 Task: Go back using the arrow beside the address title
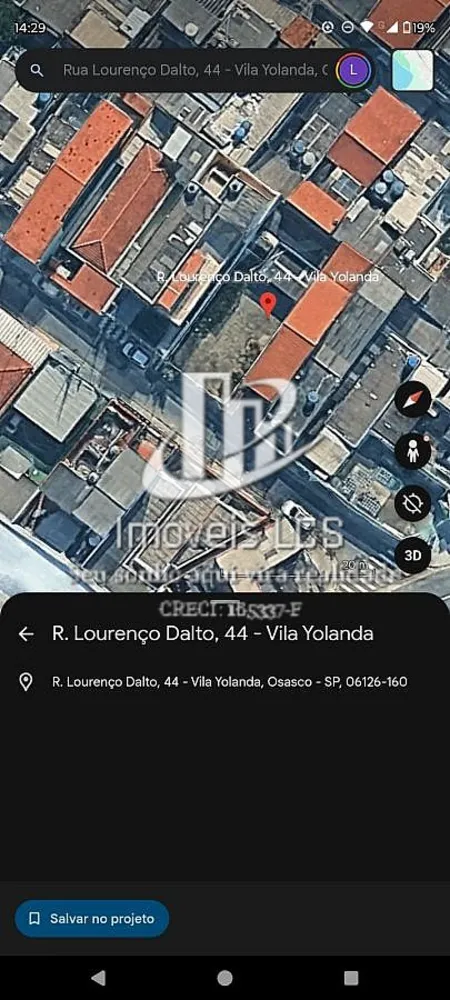(26, 634)
